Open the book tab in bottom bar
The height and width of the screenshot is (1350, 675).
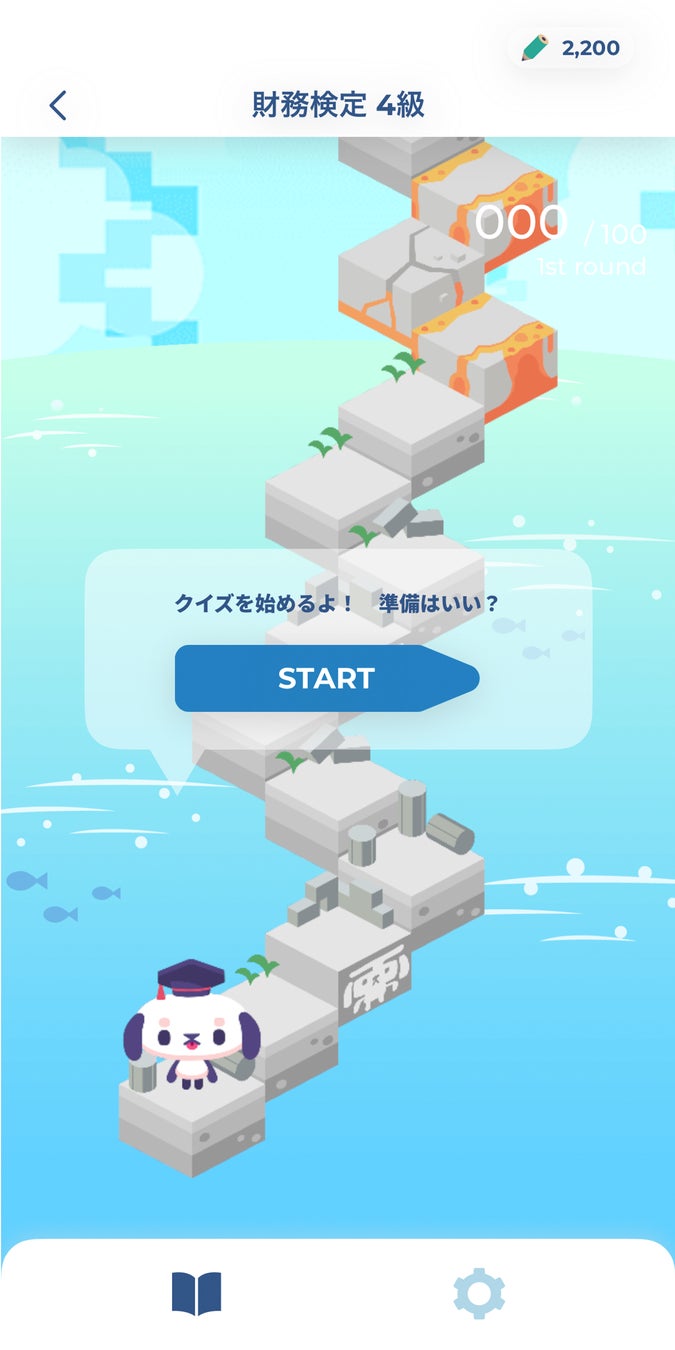coord(197,1293)
